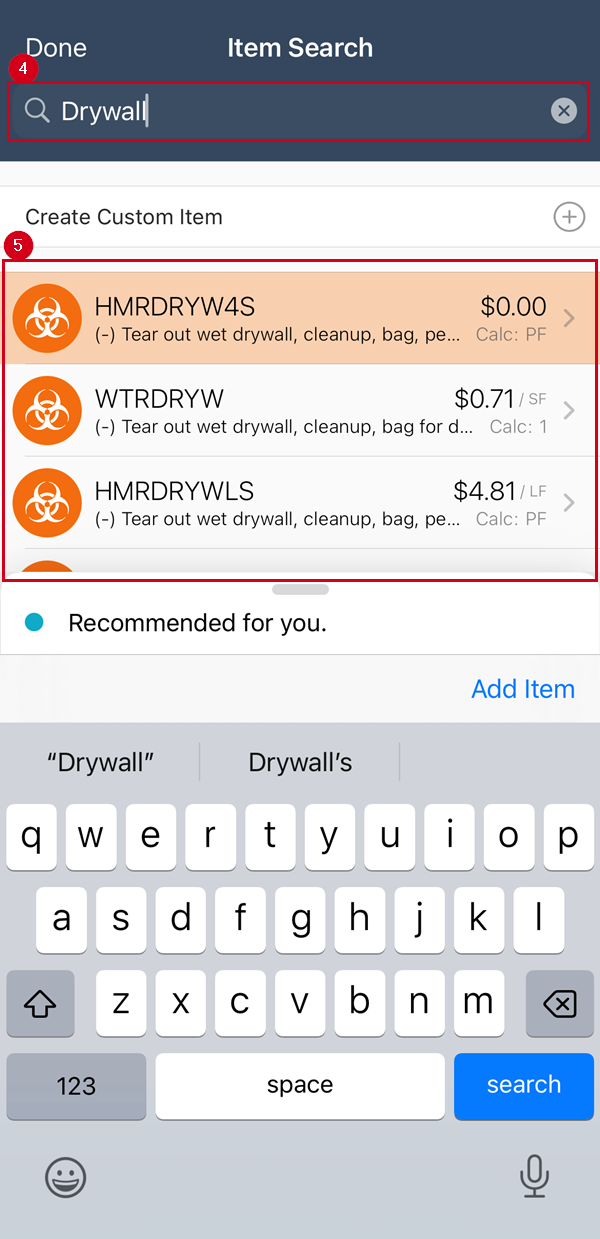600x1239 pixels.
Task: Open the emoji keyboard
Action: [x=66, y=1177]
